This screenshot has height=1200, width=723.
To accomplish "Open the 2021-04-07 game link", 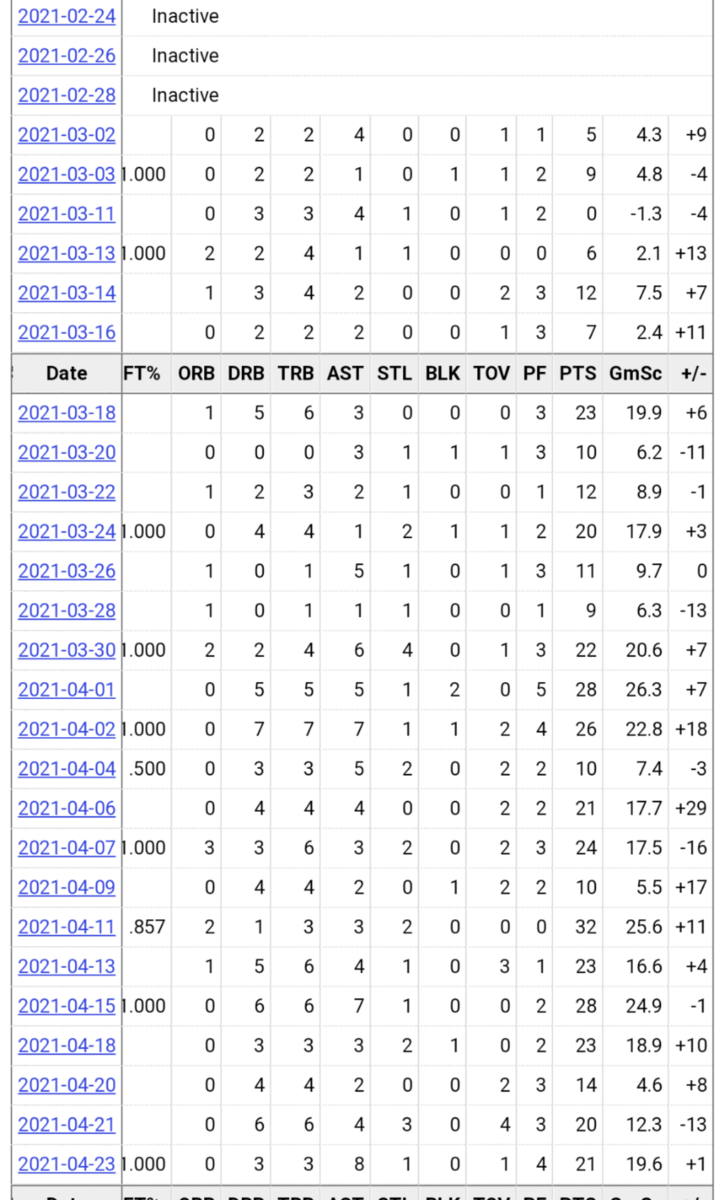I will point(66,847).
